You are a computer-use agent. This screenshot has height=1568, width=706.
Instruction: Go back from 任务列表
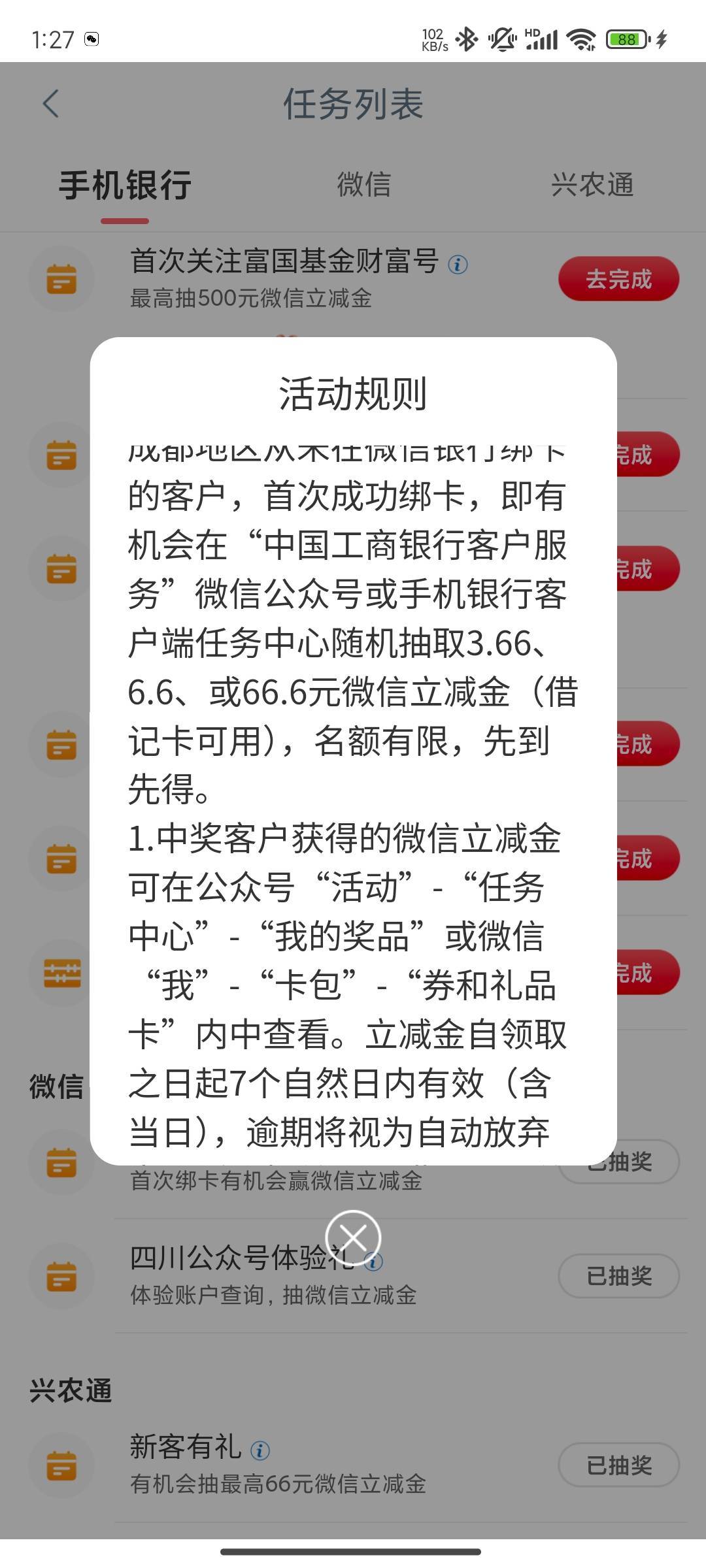[51, 104]
